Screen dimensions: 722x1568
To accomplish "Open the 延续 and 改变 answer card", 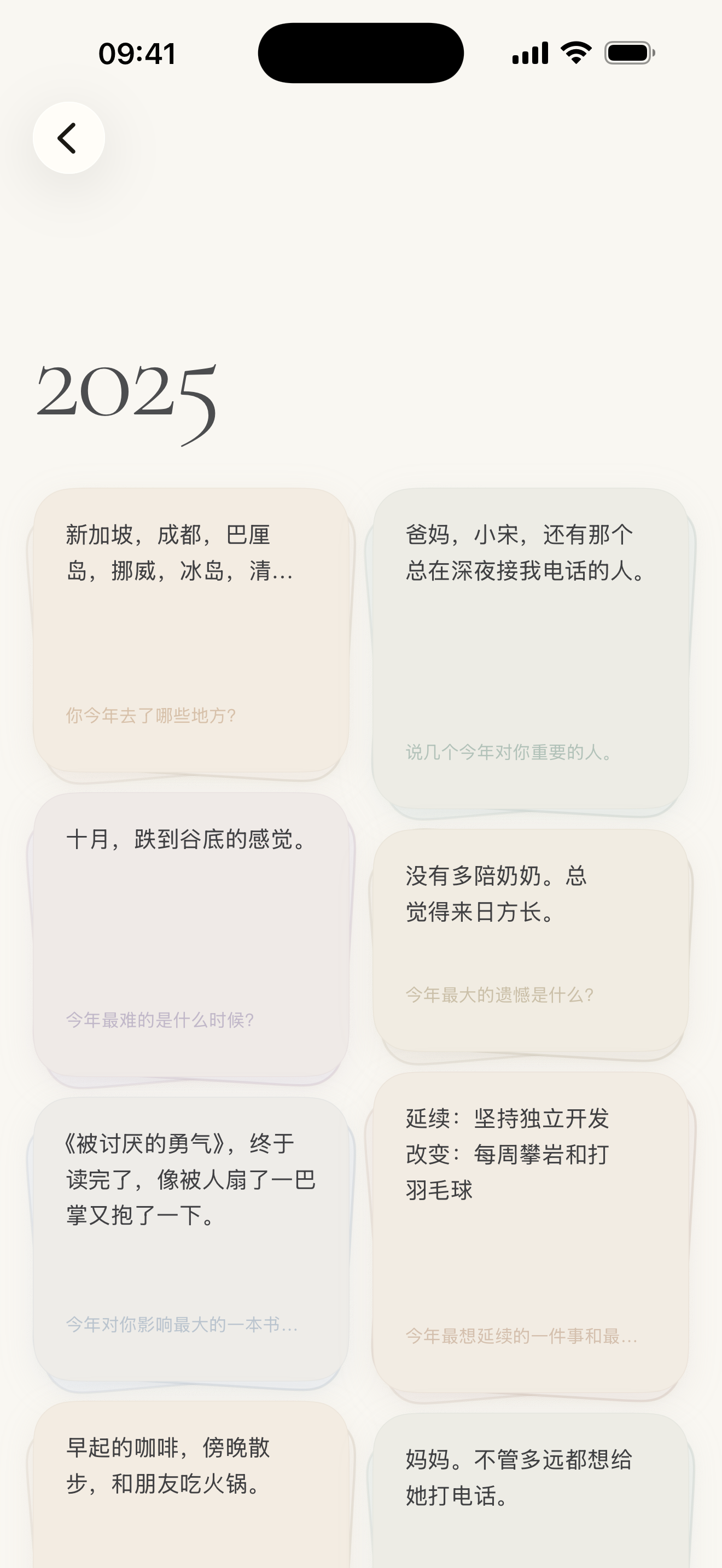I will tap(530, 1233).
